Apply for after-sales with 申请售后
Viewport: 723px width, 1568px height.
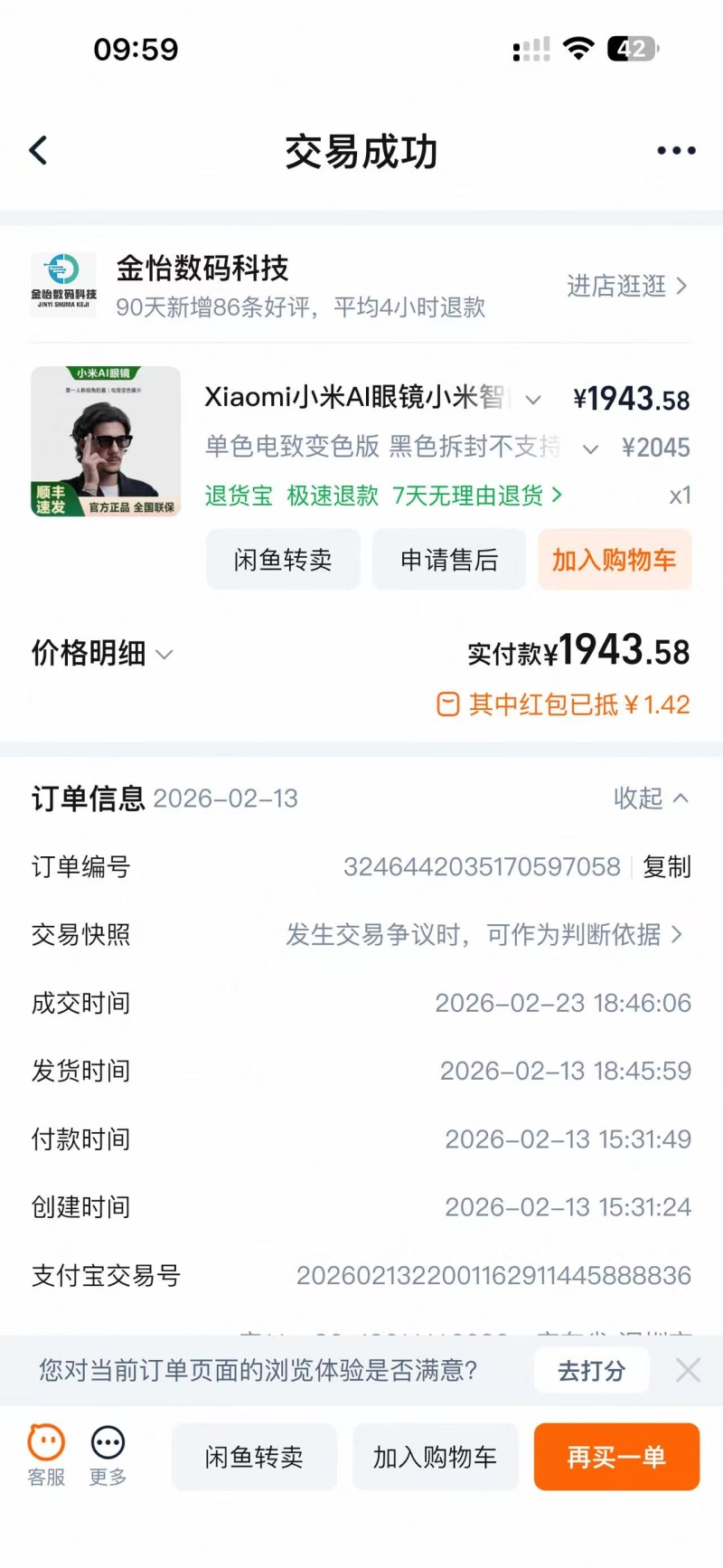[x=449, y=560]
